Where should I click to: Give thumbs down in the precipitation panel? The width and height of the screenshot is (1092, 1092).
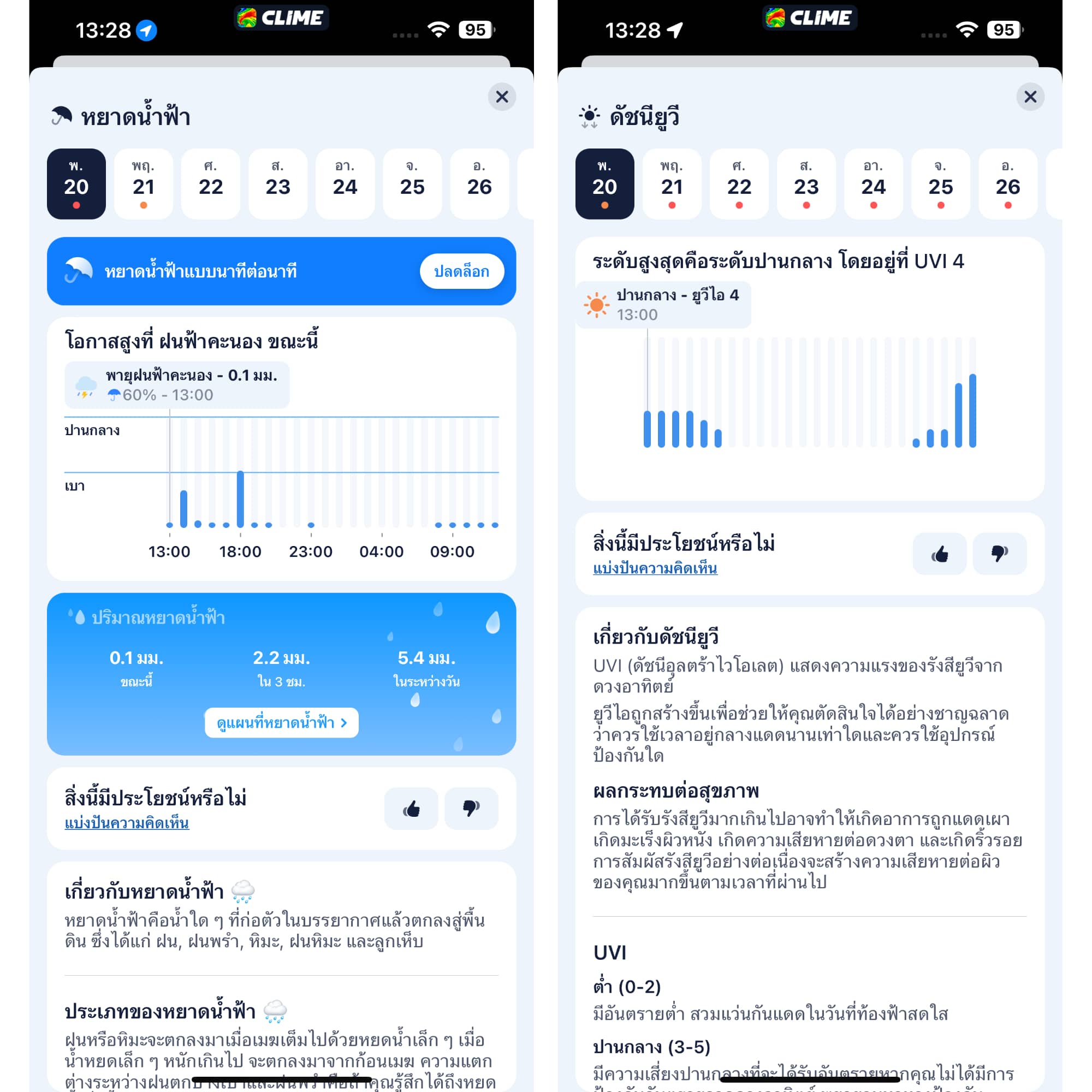tap(471, 809)
